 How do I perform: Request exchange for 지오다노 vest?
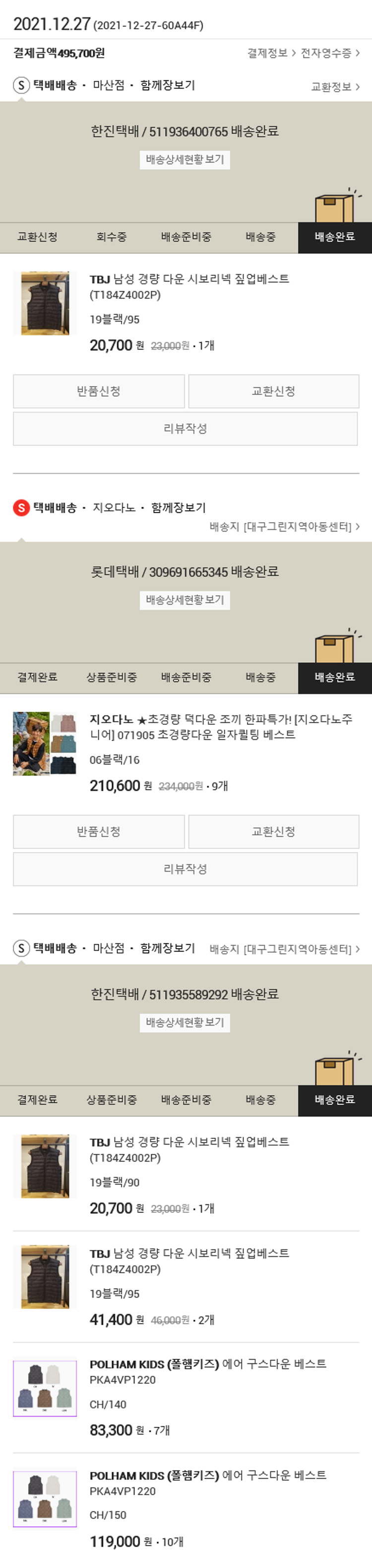pos(273,831)
